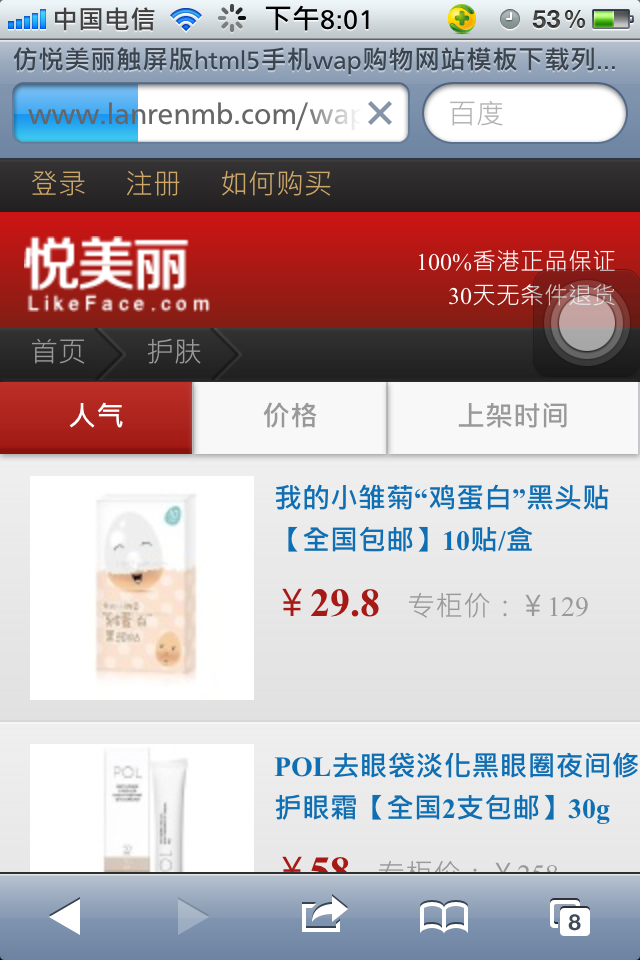
Task: Open the 我的小雏菊 黑头贴 product image
Action: (142, 588)
